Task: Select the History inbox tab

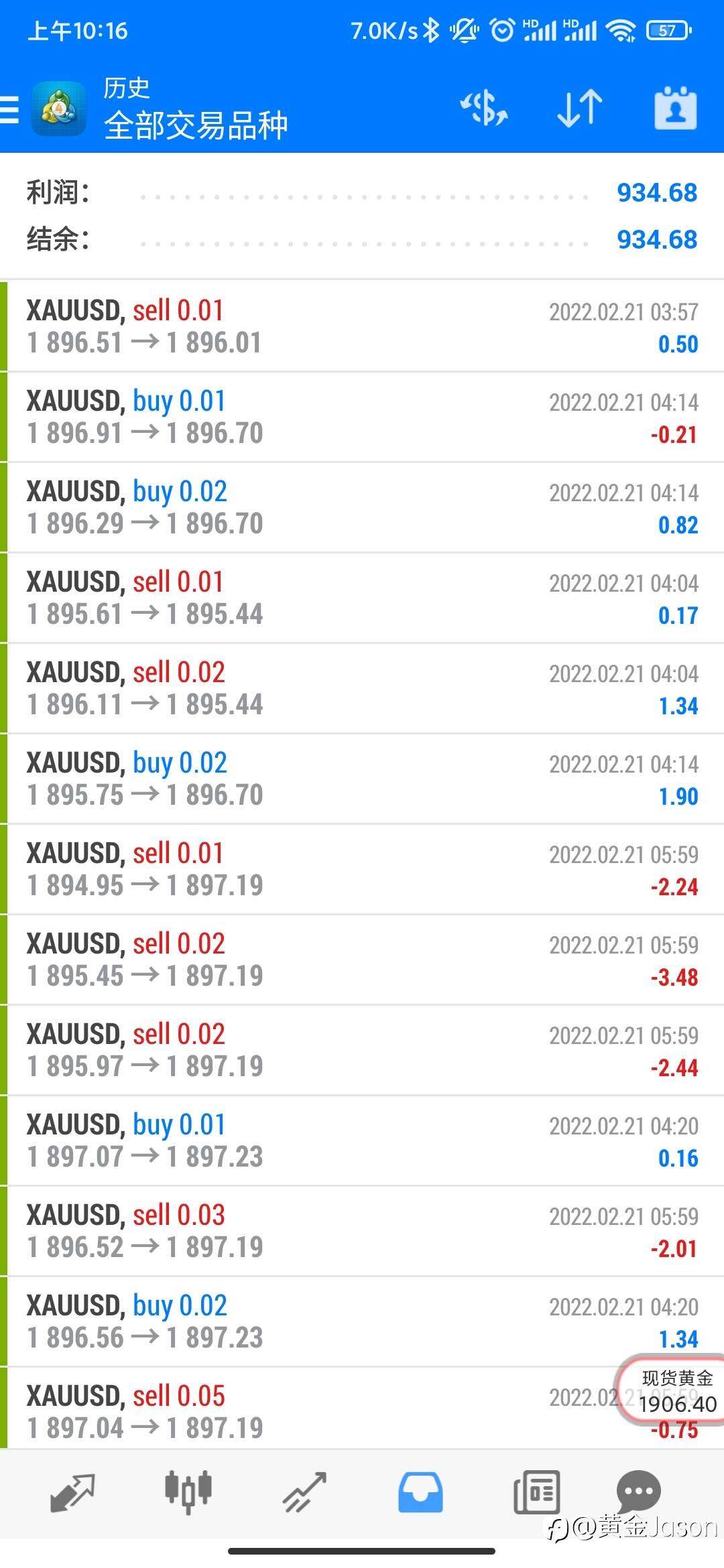Action: (420, 1492)
